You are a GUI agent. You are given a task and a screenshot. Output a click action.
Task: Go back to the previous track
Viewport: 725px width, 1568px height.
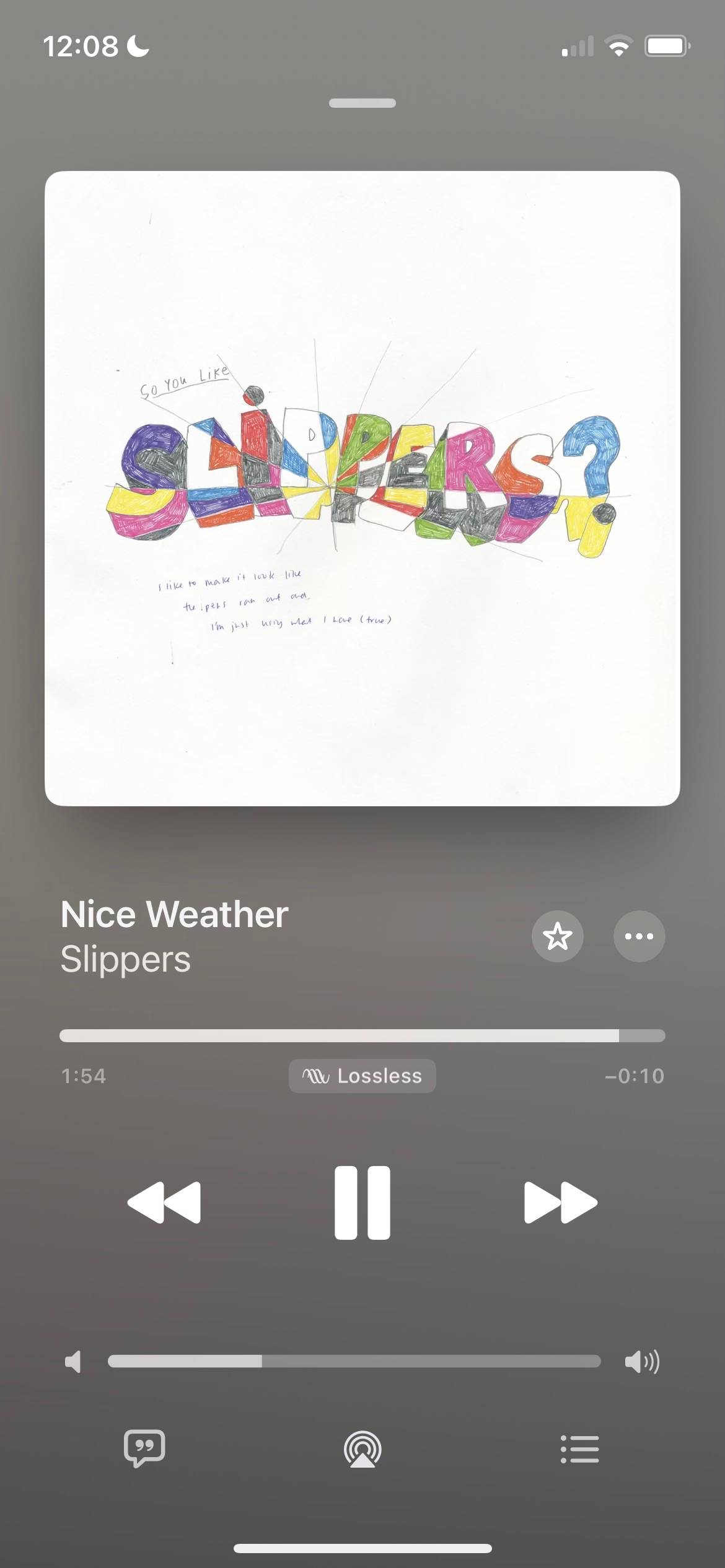164,1203
